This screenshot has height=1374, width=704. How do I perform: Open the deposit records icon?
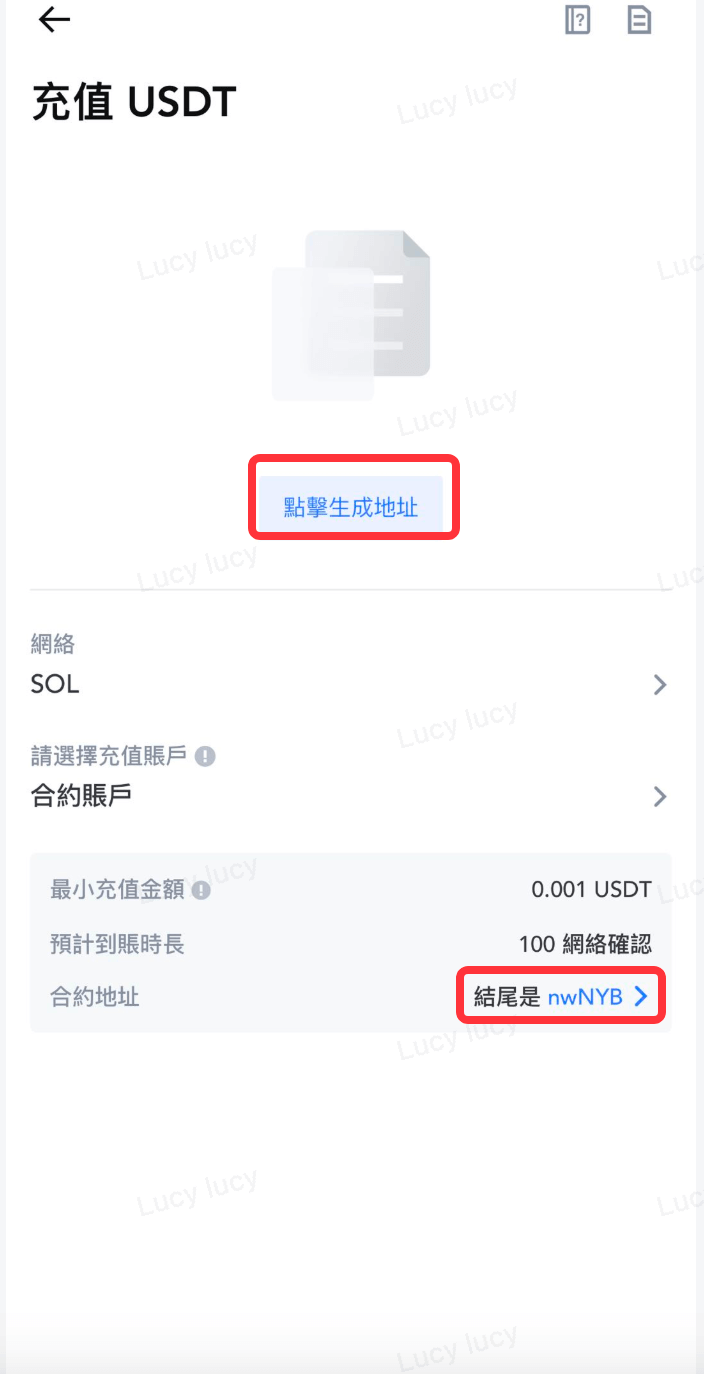(639, 20)
